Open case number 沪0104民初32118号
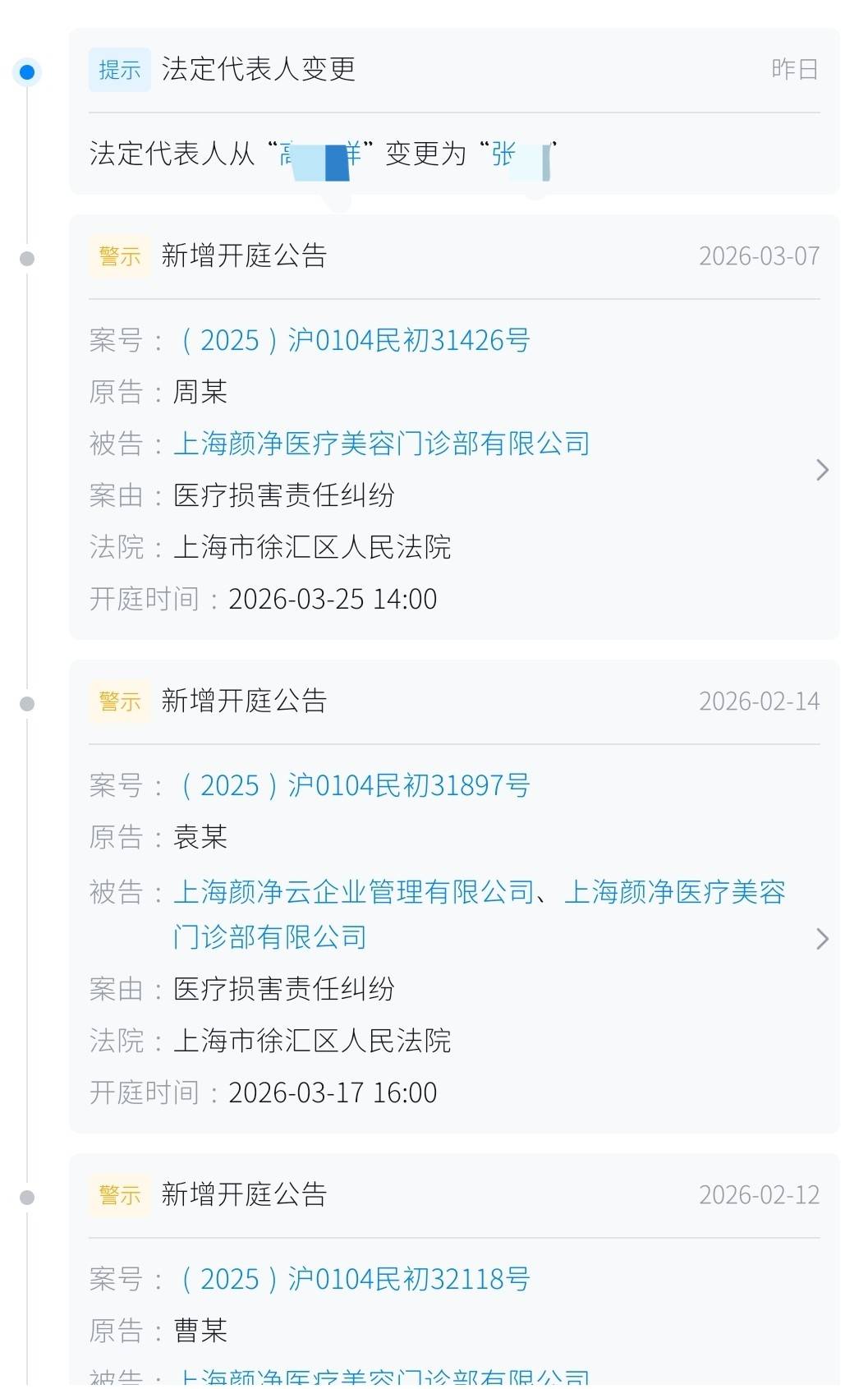Image resolution: width=868 pixels, height=1389 pixels. click(355, 1279)
